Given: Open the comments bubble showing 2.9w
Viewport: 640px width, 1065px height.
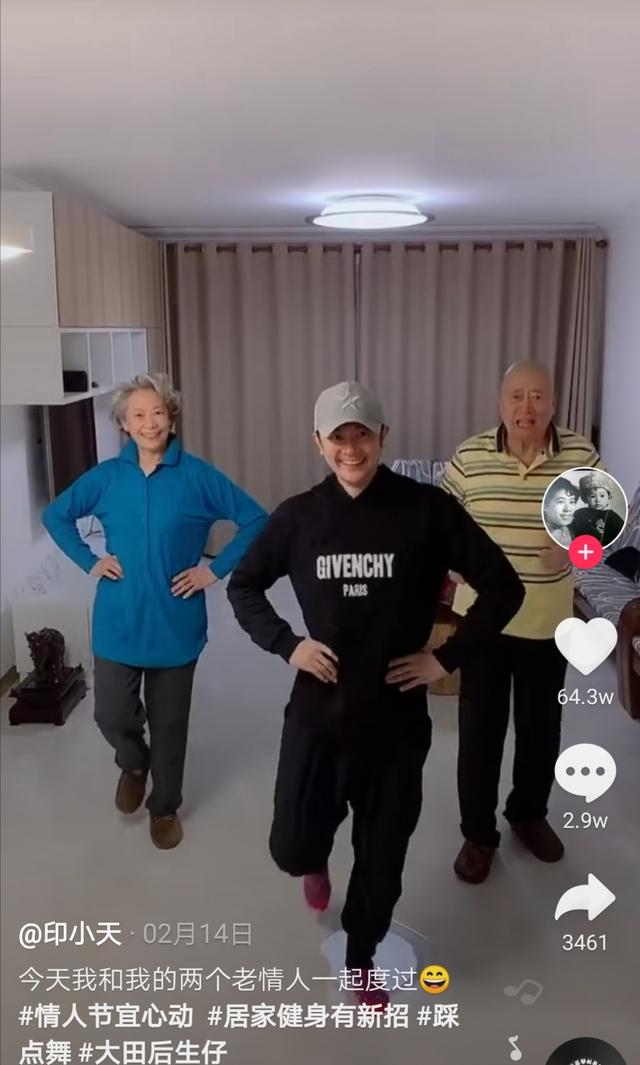Looking at the screenshot, I should pyautogui.click(x=585, y=772).
